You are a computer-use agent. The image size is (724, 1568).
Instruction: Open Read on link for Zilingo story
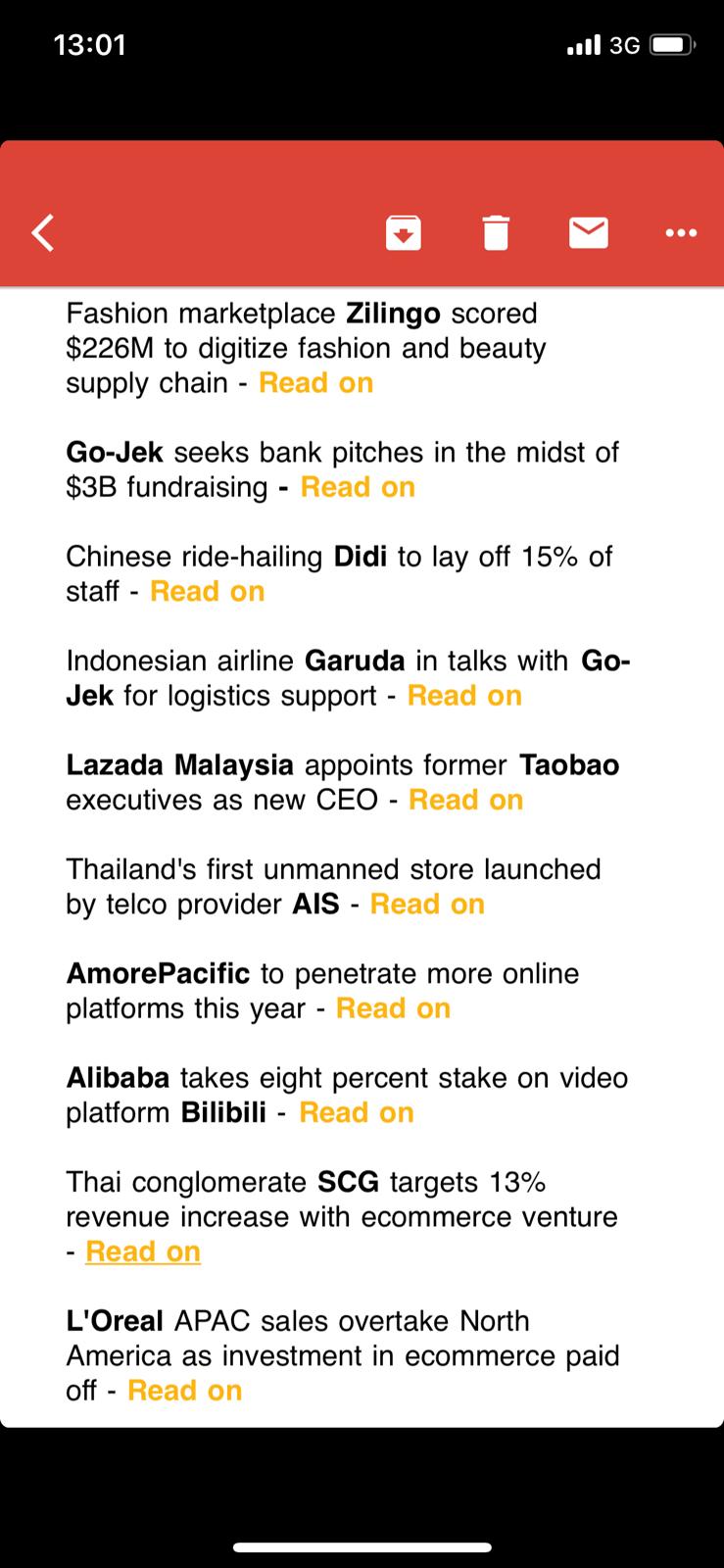pos(315,383)
